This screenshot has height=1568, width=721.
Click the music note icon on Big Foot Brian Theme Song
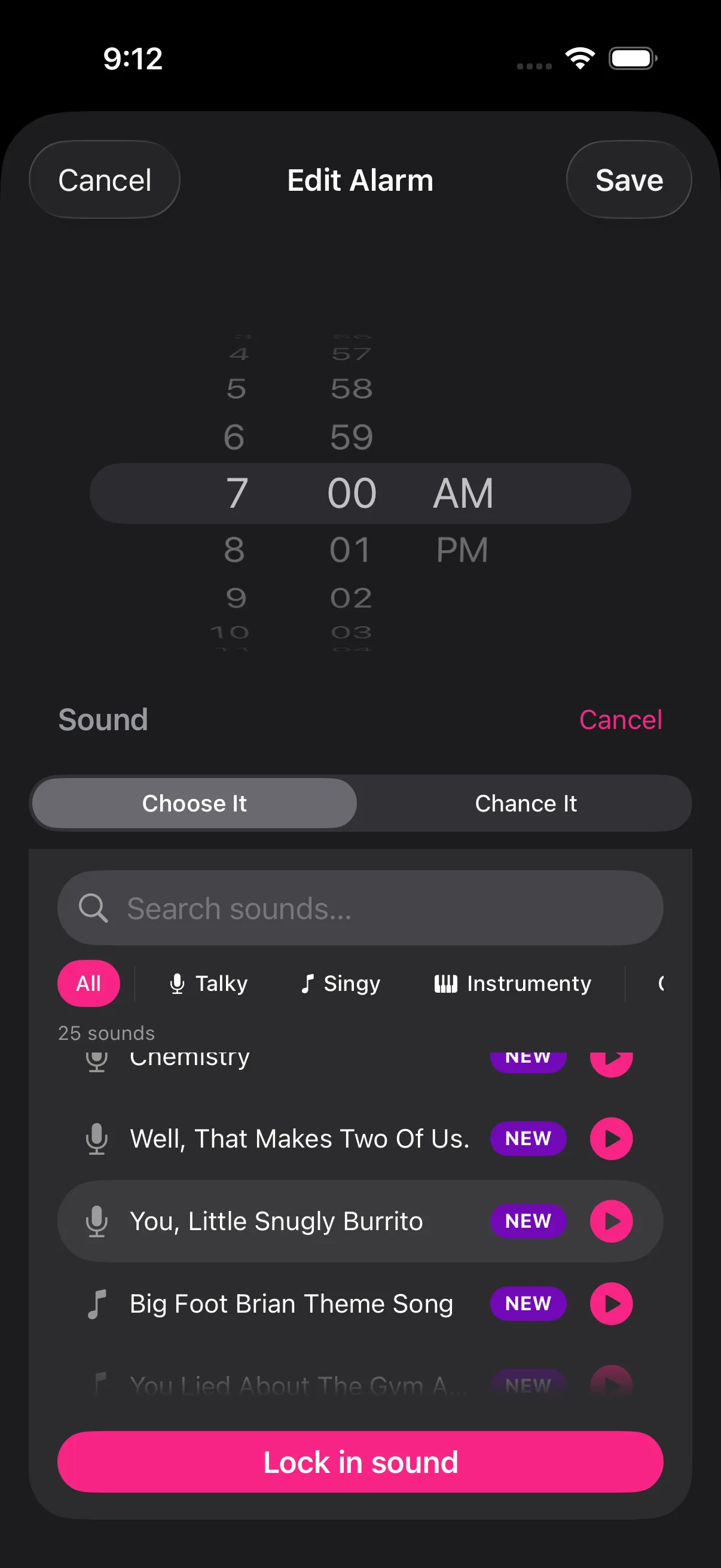[97, 1303]
